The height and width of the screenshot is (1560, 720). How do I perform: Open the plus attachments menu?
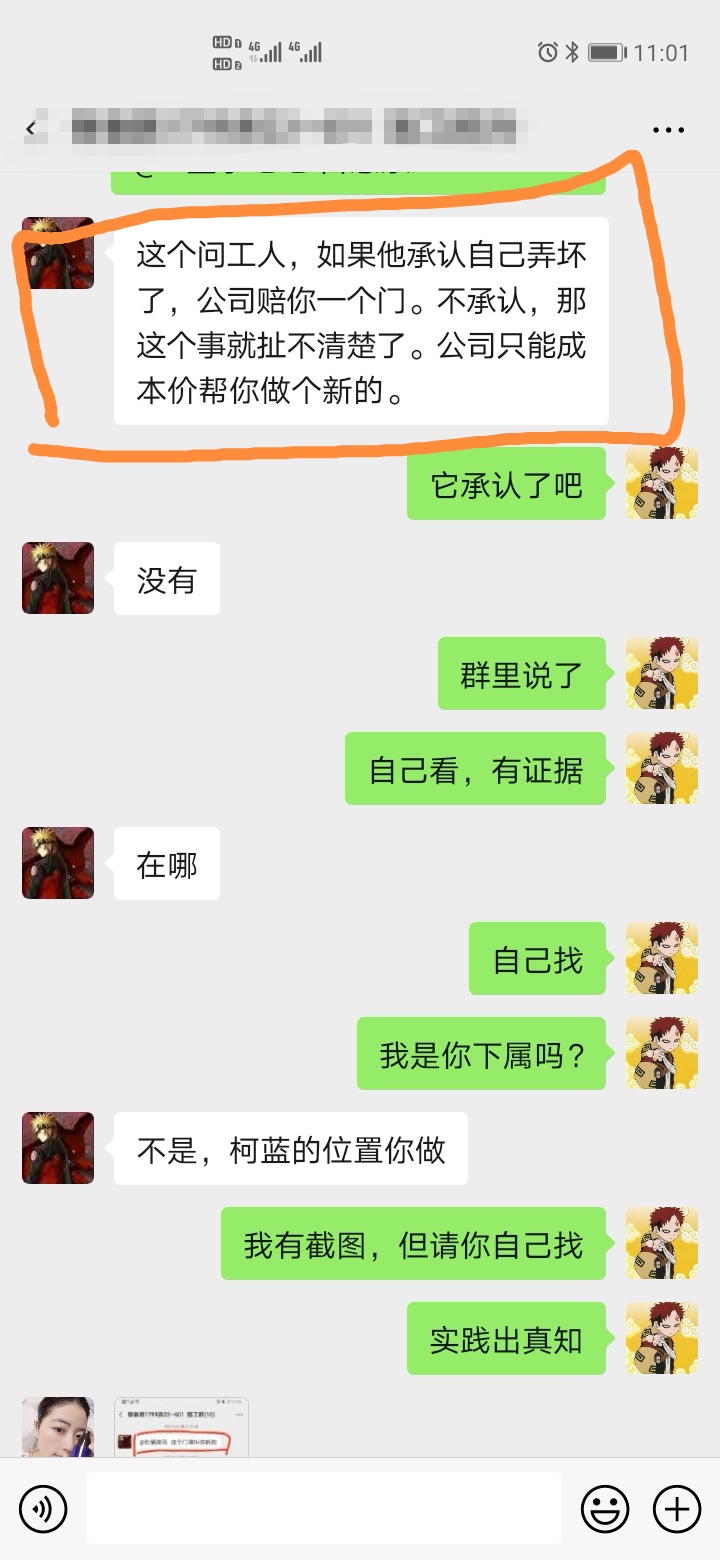coord(677,1508)
